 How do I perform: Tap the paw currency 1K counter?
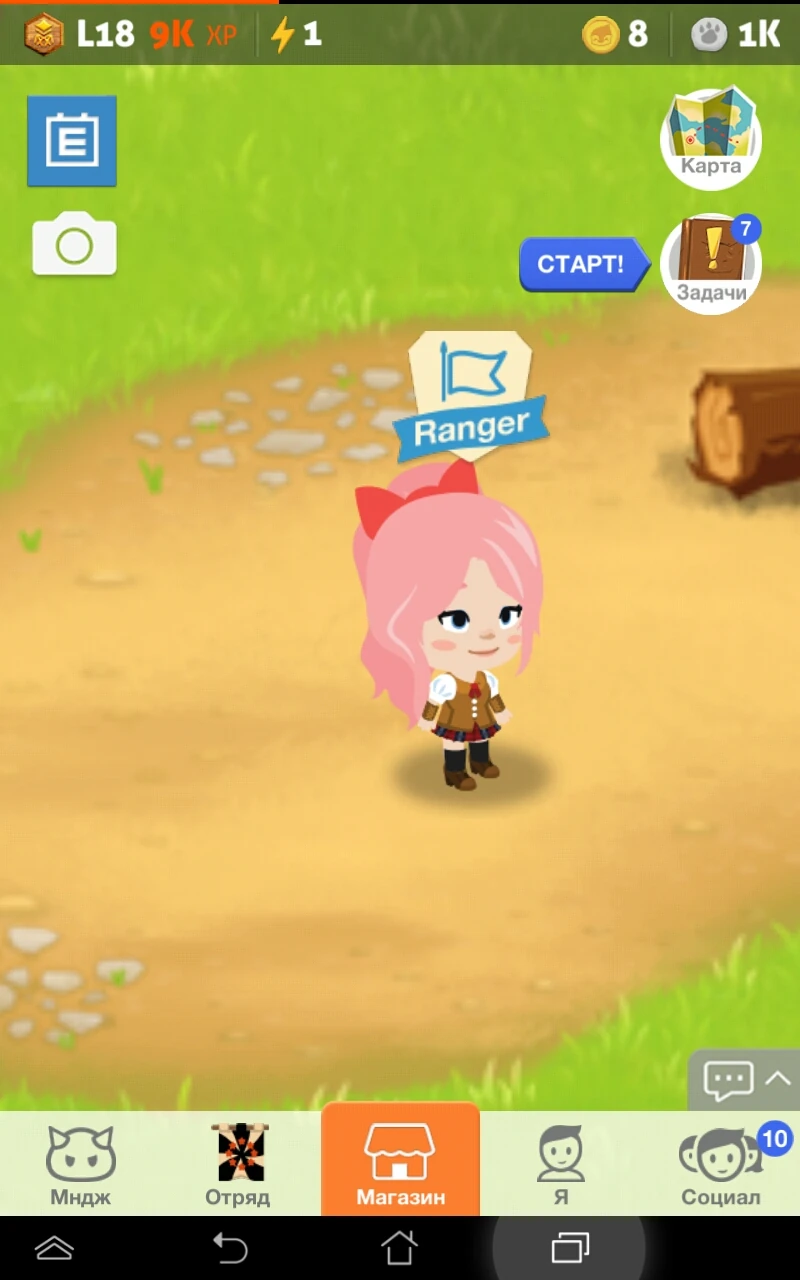pyautogui.click(x=735, y=35)
